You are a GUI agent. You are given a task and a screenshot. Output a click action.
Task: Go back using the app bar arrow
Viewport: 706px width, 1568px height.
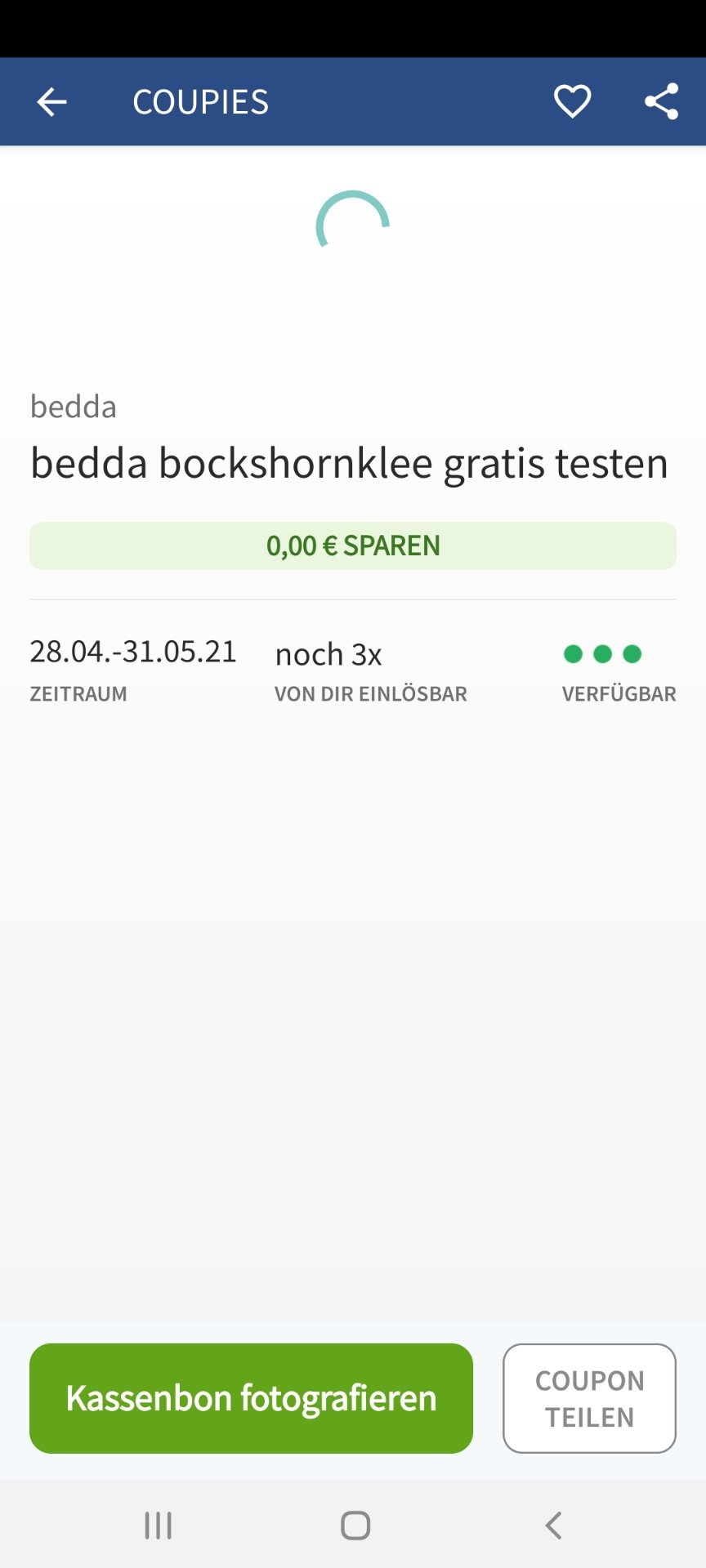pyautogui.click(x=51, y=102)
